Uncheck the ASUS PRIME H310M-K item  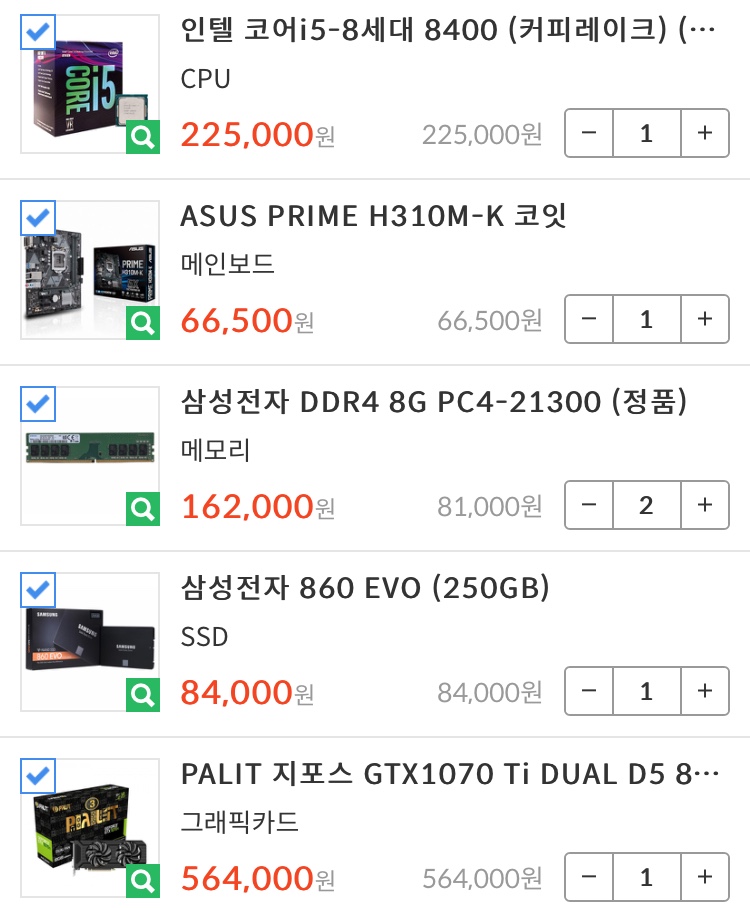(38, 218)
